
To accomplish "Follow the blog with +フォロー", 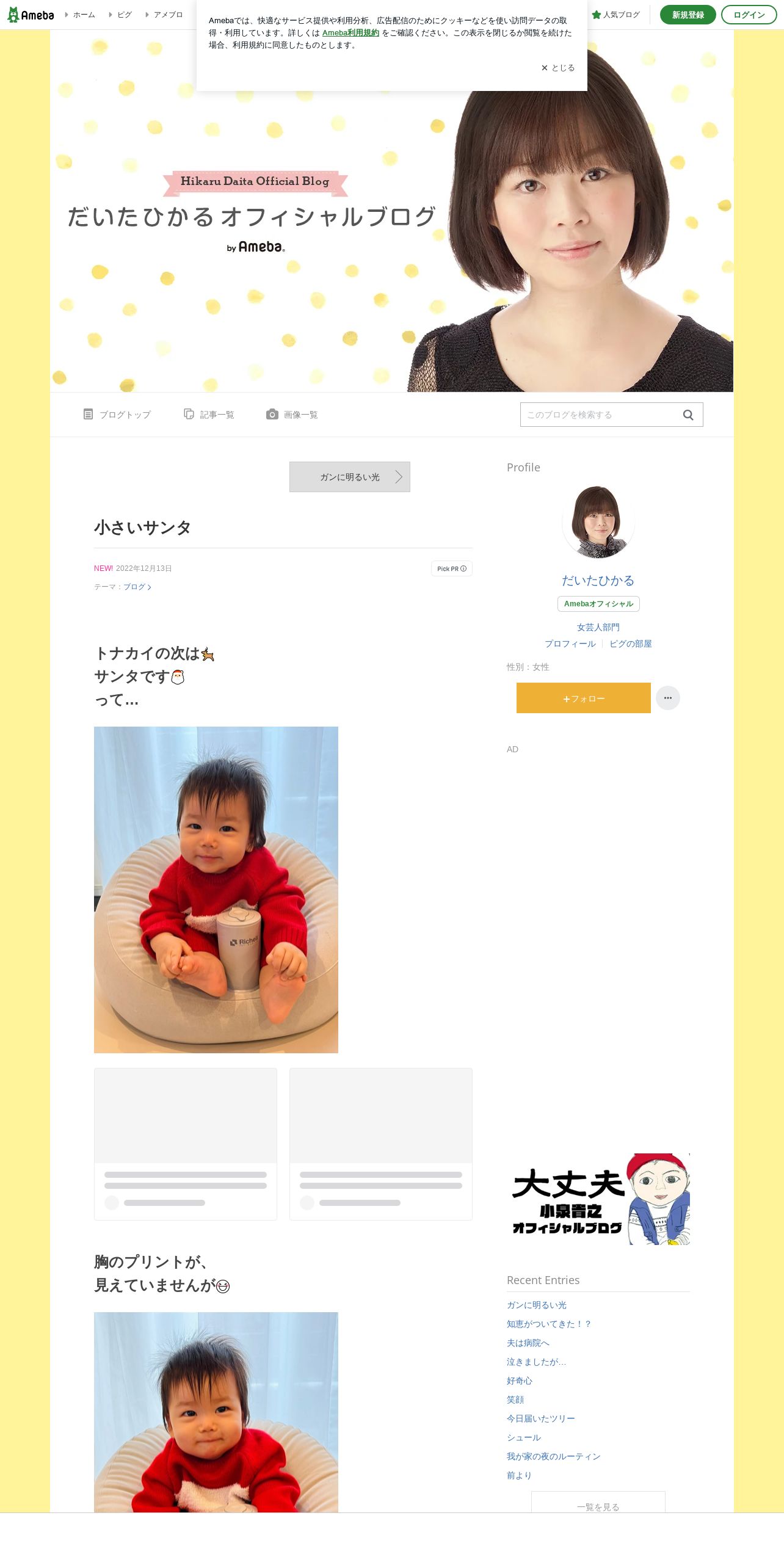I will [584, 698].
